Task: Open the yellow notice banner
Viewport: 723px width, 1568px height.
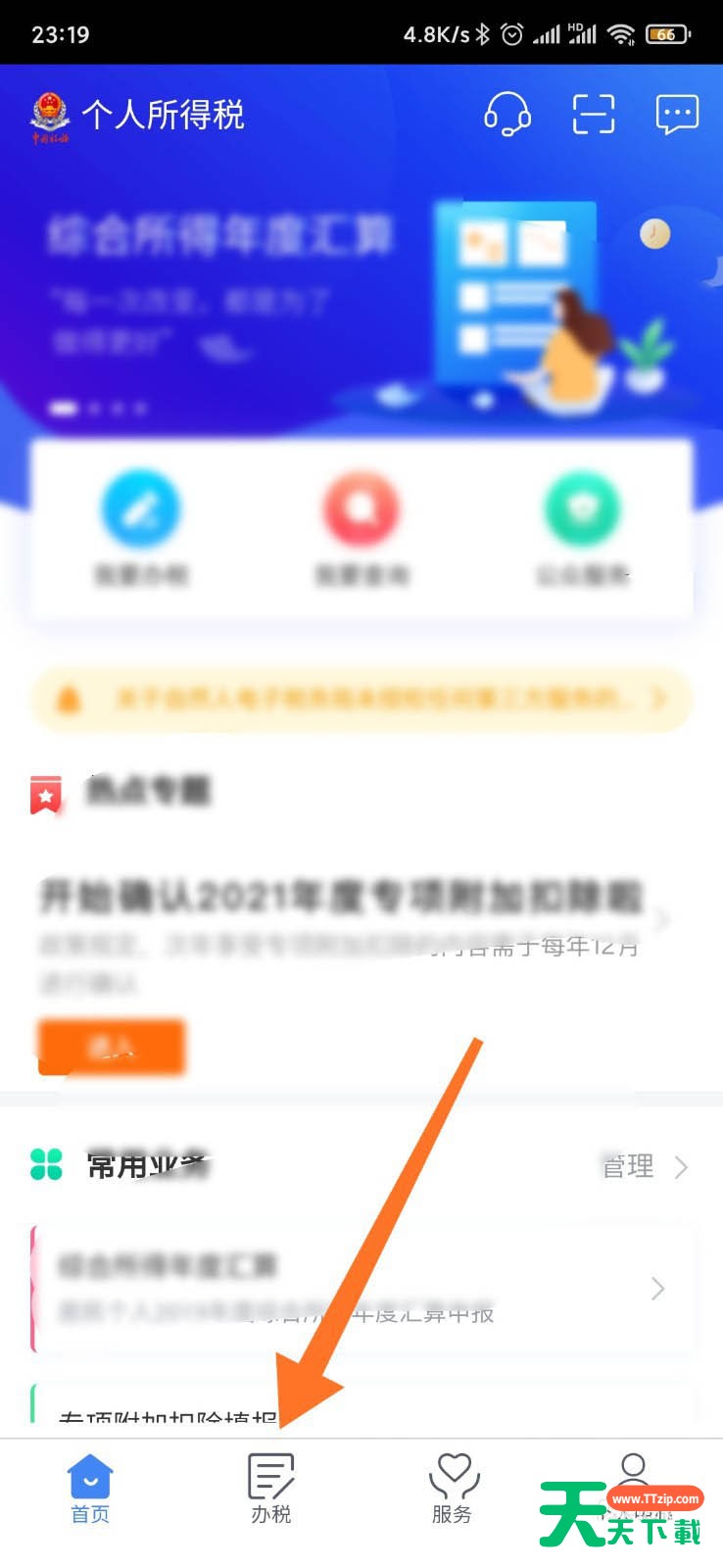Action: (x=361, y=699)
